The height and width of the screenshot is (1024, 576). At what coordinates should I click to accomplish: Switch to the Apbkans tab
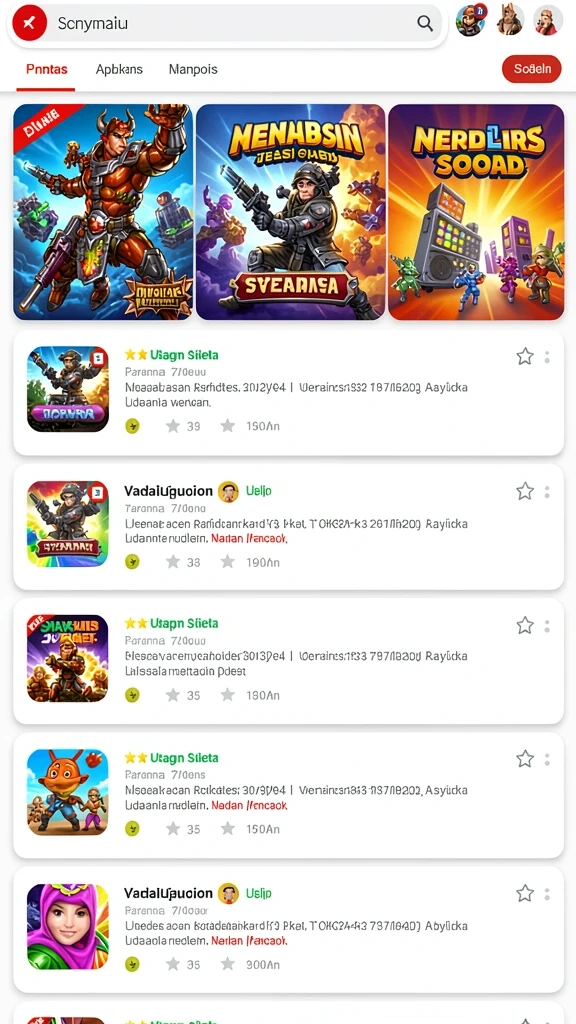119,69
